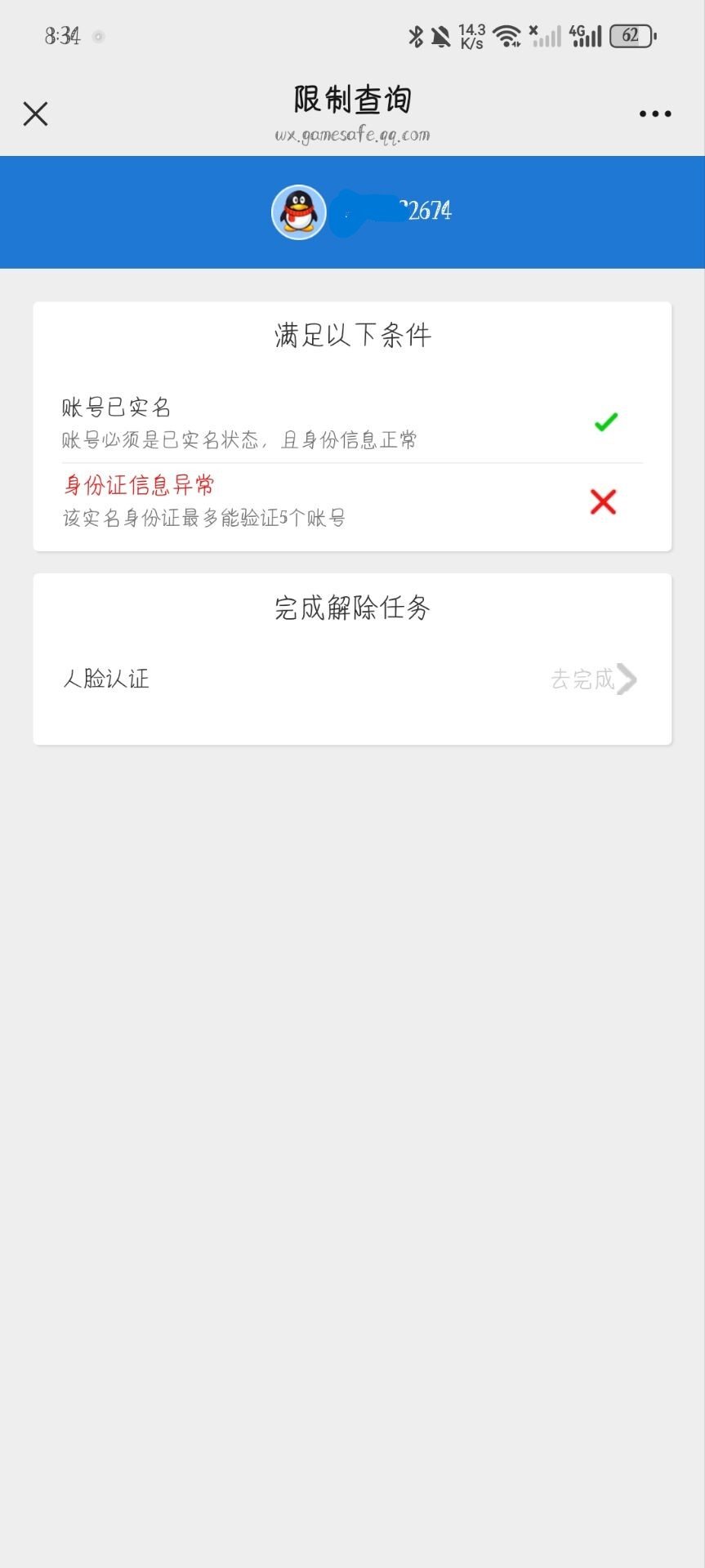705x1568 pixels.
Task: Tap the 去完成 action for face verification
Action: [582, 679]
